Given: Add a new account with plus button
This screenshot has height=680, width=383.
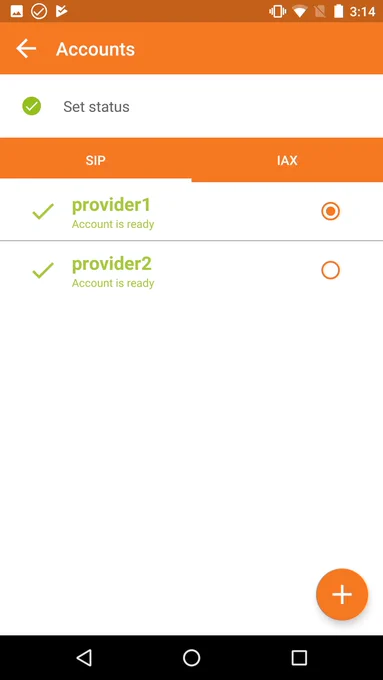Looking at the screenshot, I should pos(342,594).
